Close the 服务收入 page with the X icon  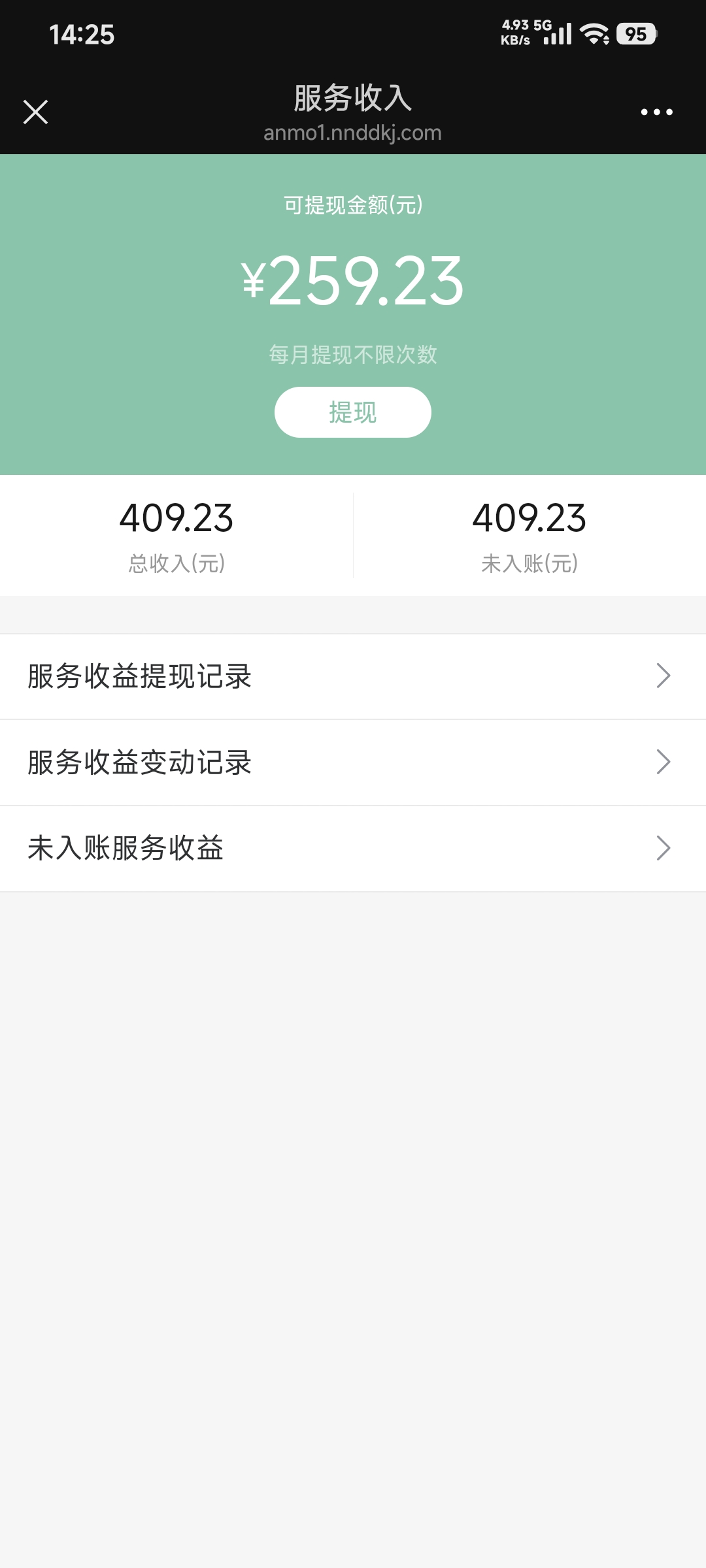tap(36, 111)
